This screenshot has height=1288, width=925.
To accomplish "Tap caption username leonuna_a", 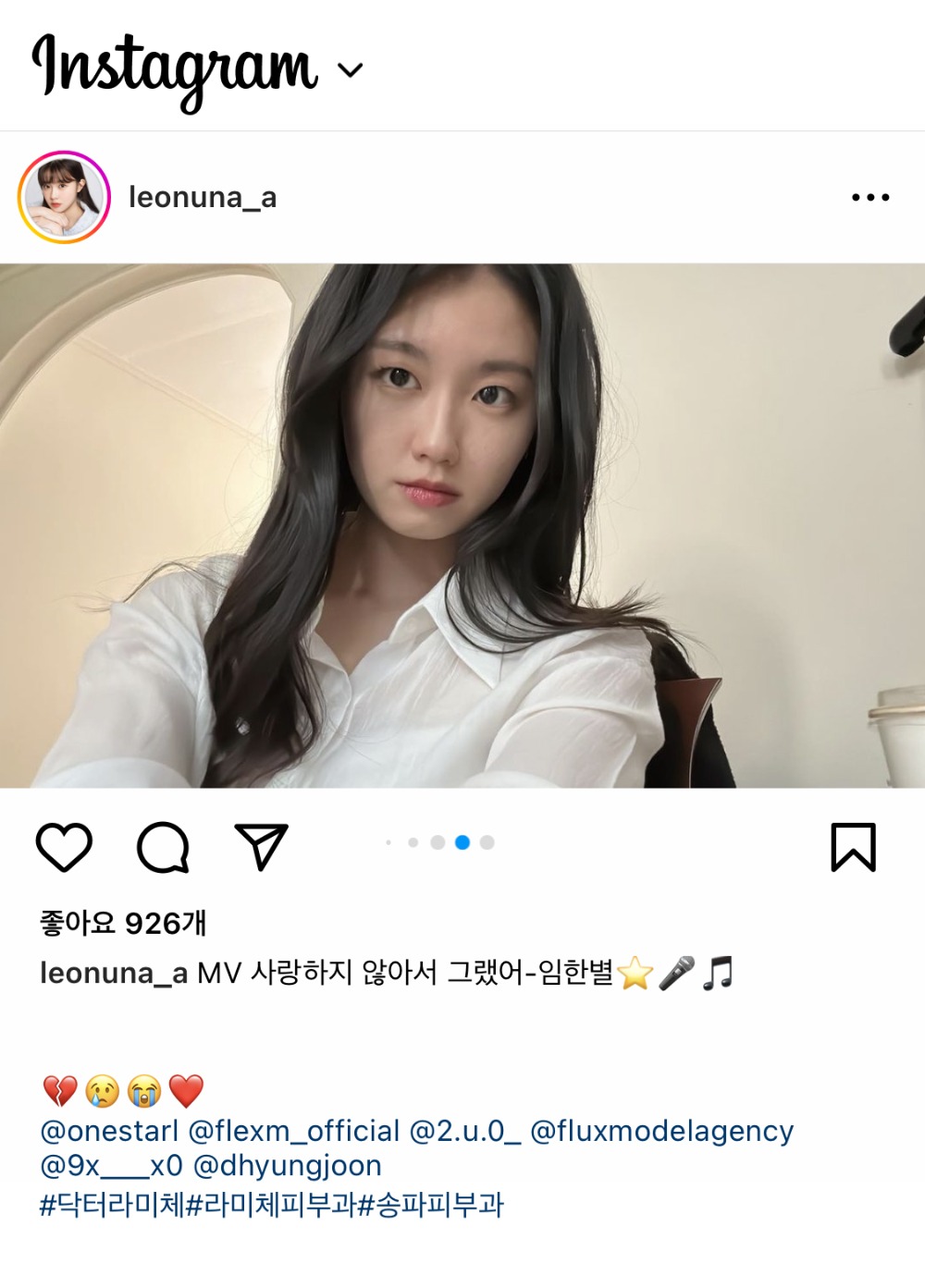I will point(113,973).
